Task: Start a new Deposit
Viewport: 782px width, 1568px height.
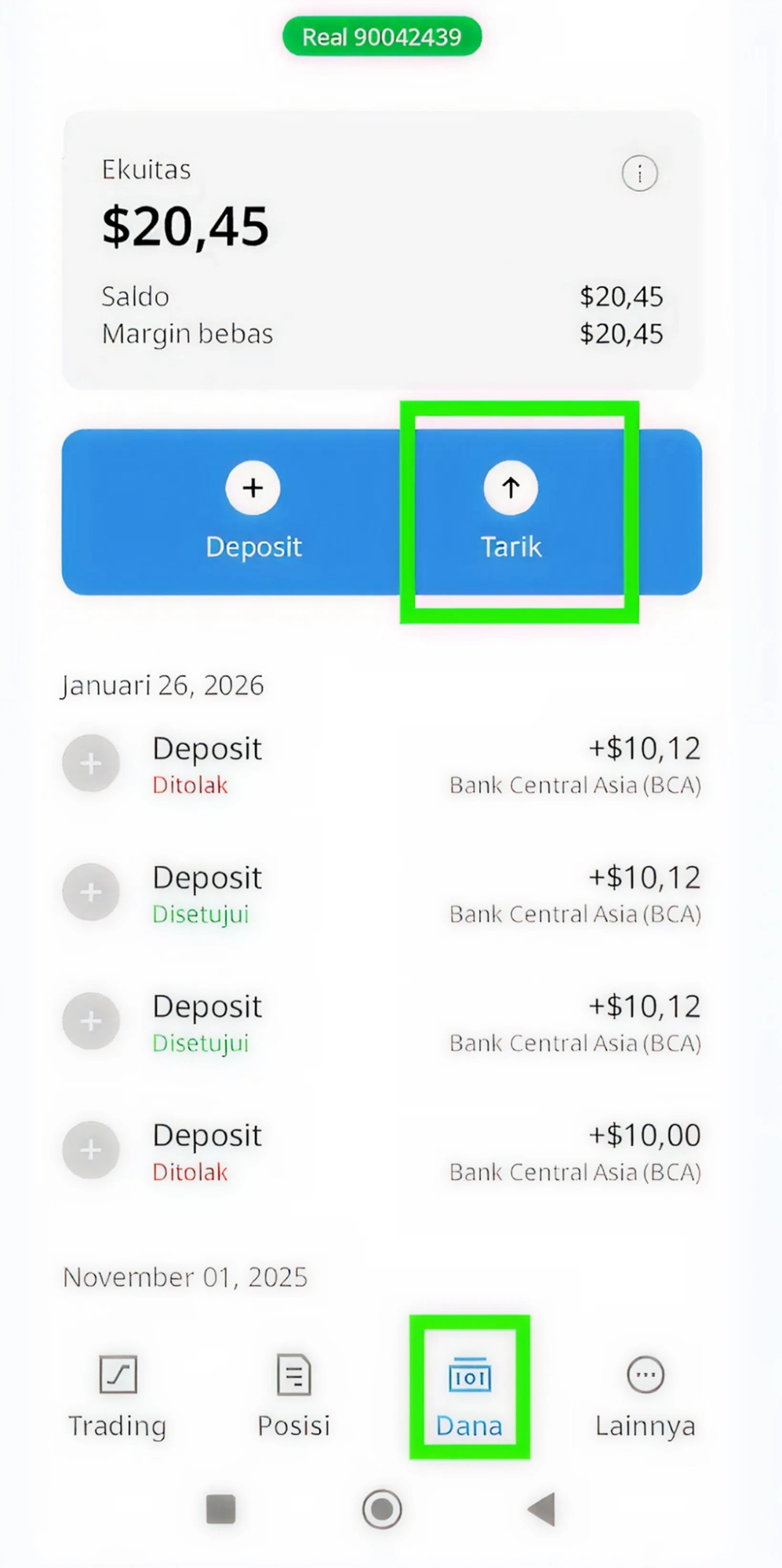Action: [x=253, y=511]
